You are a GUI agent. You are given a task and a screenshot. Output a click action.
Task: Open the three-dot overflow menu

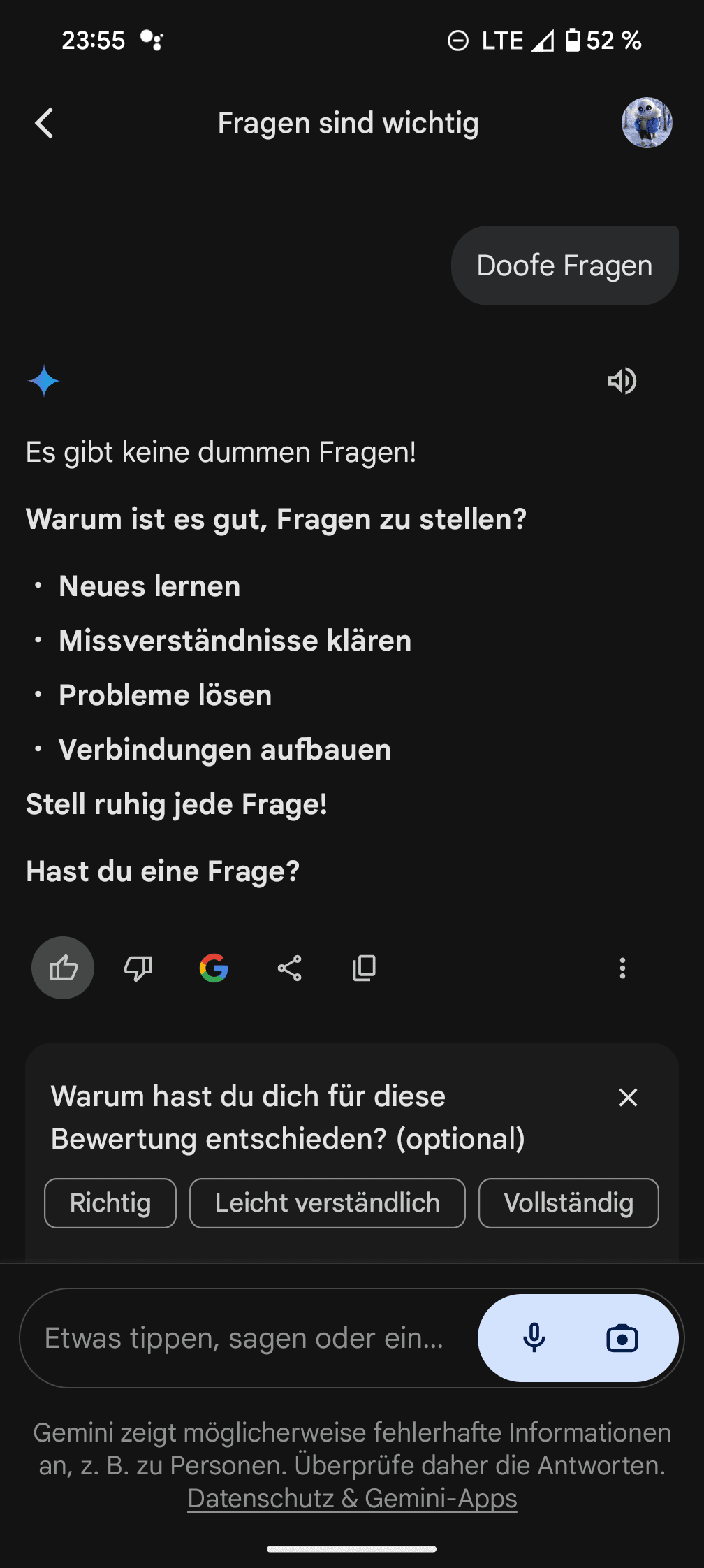click(622, 968)
